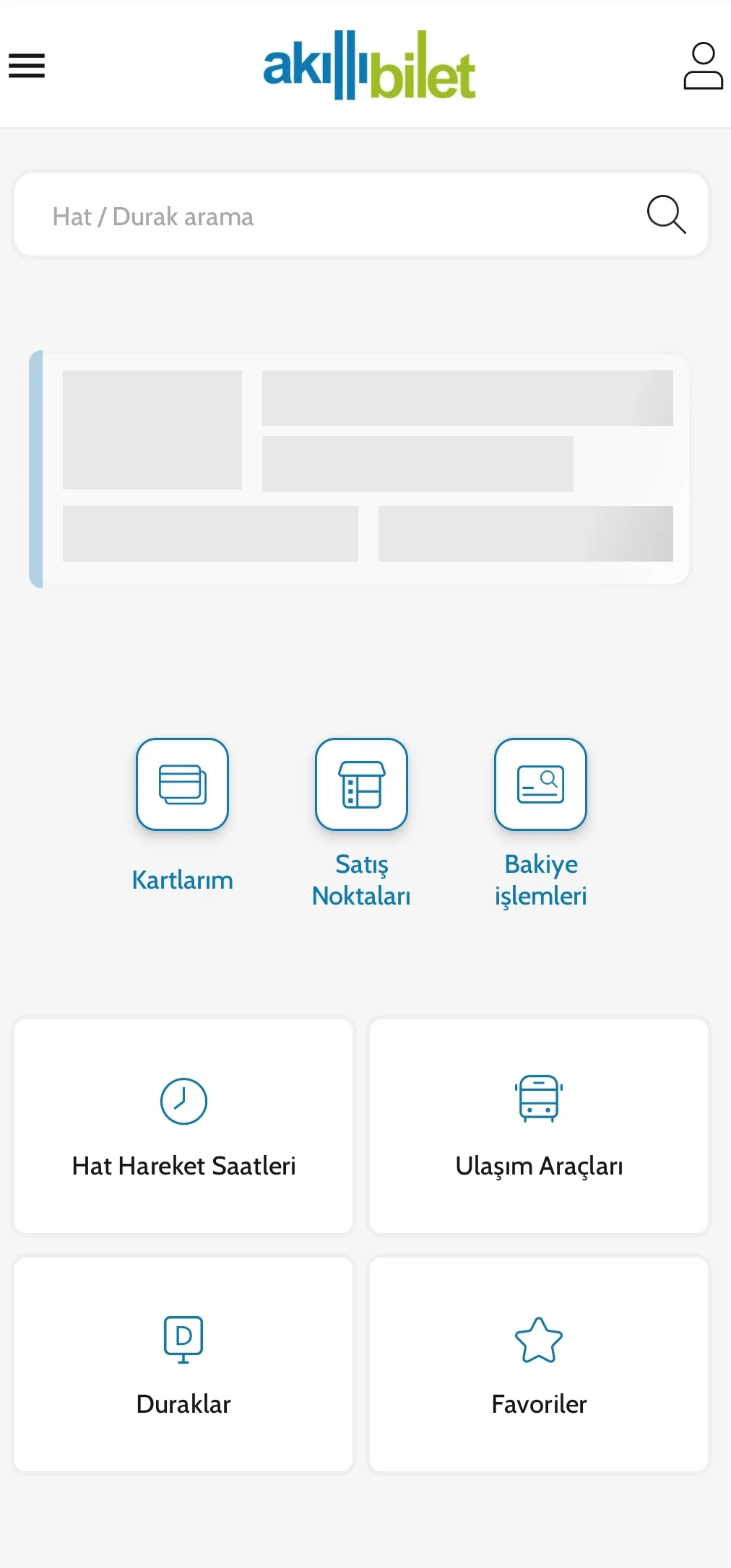Open Bakiye işlemleri card icon
731x1568 pixels.
click(x=540, y=784)
